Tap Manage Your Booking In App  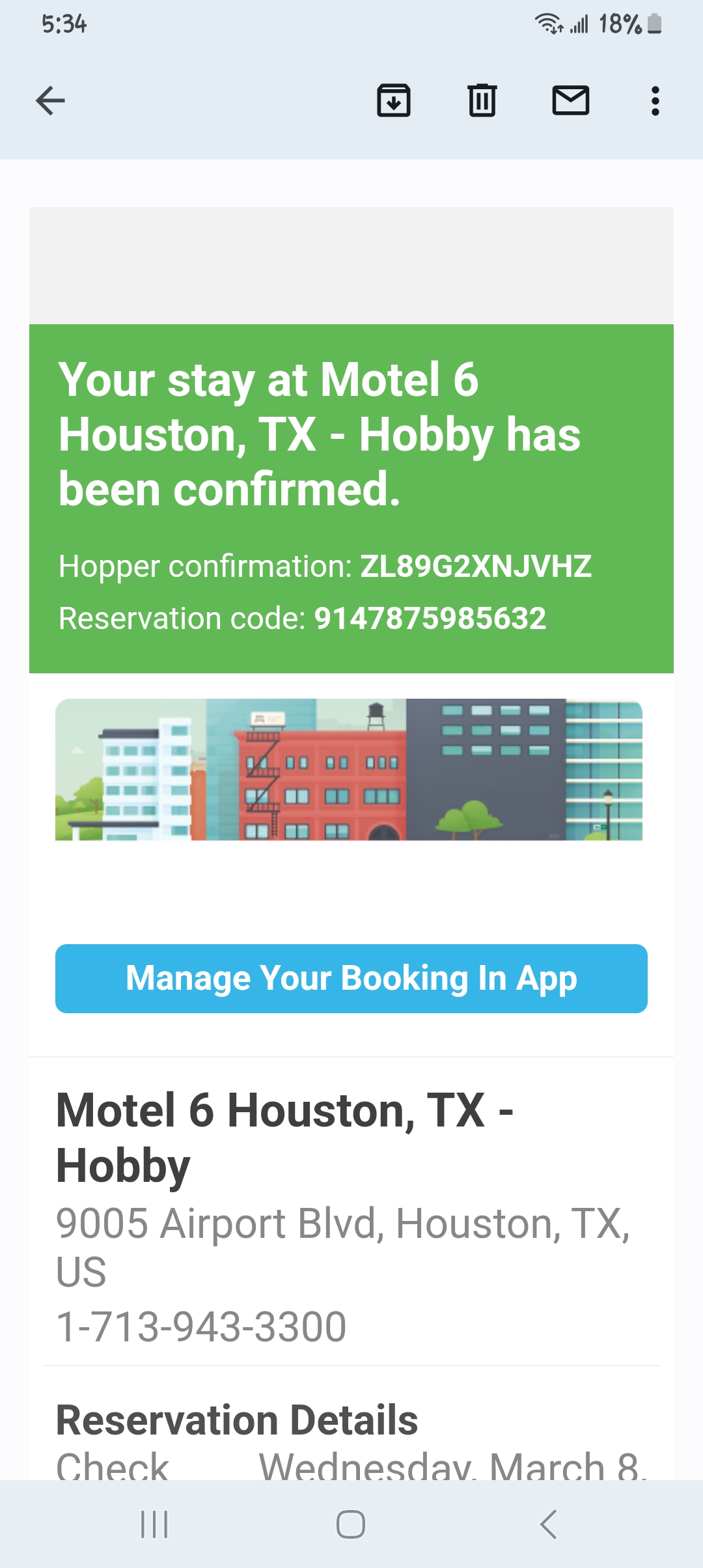click(x=351, y=978)
